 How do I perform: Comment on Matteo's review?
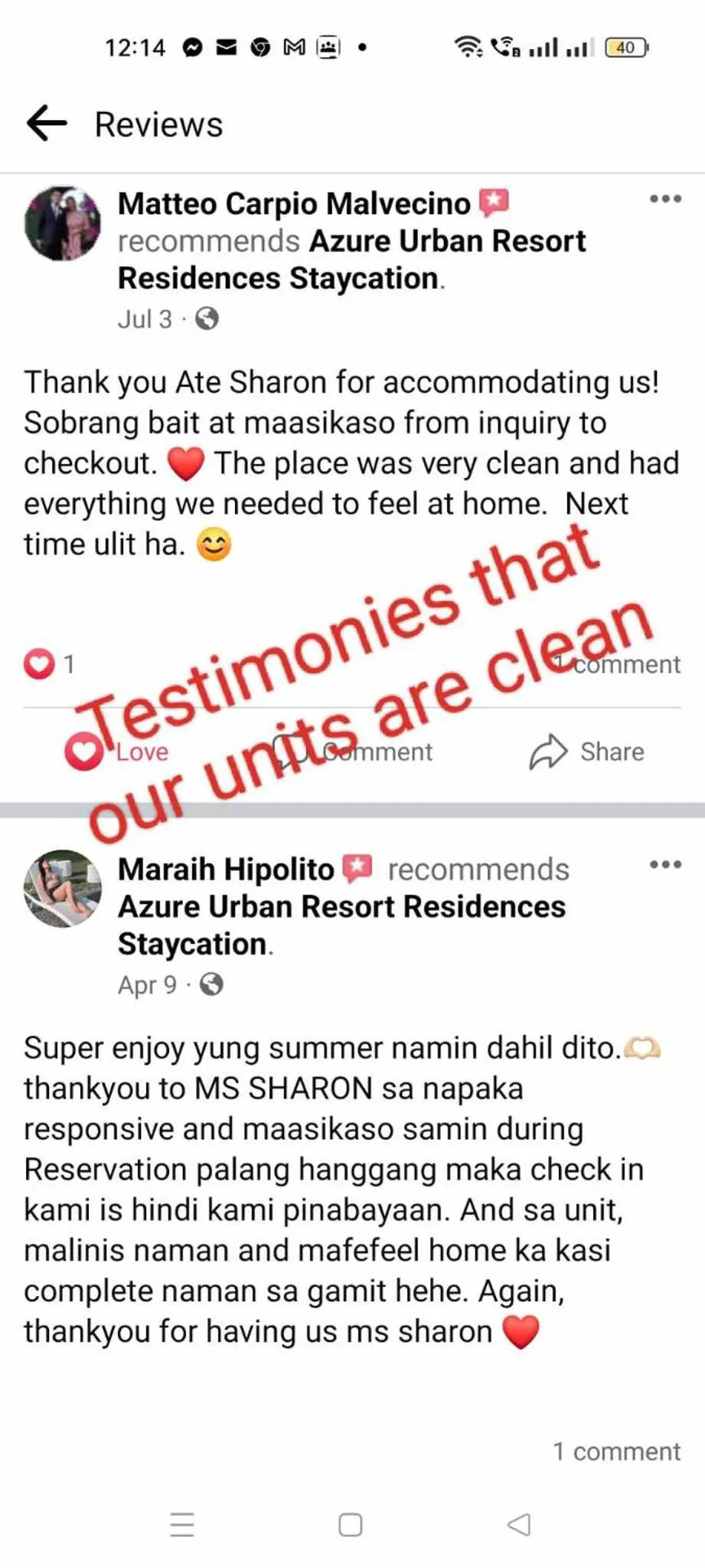354,751
